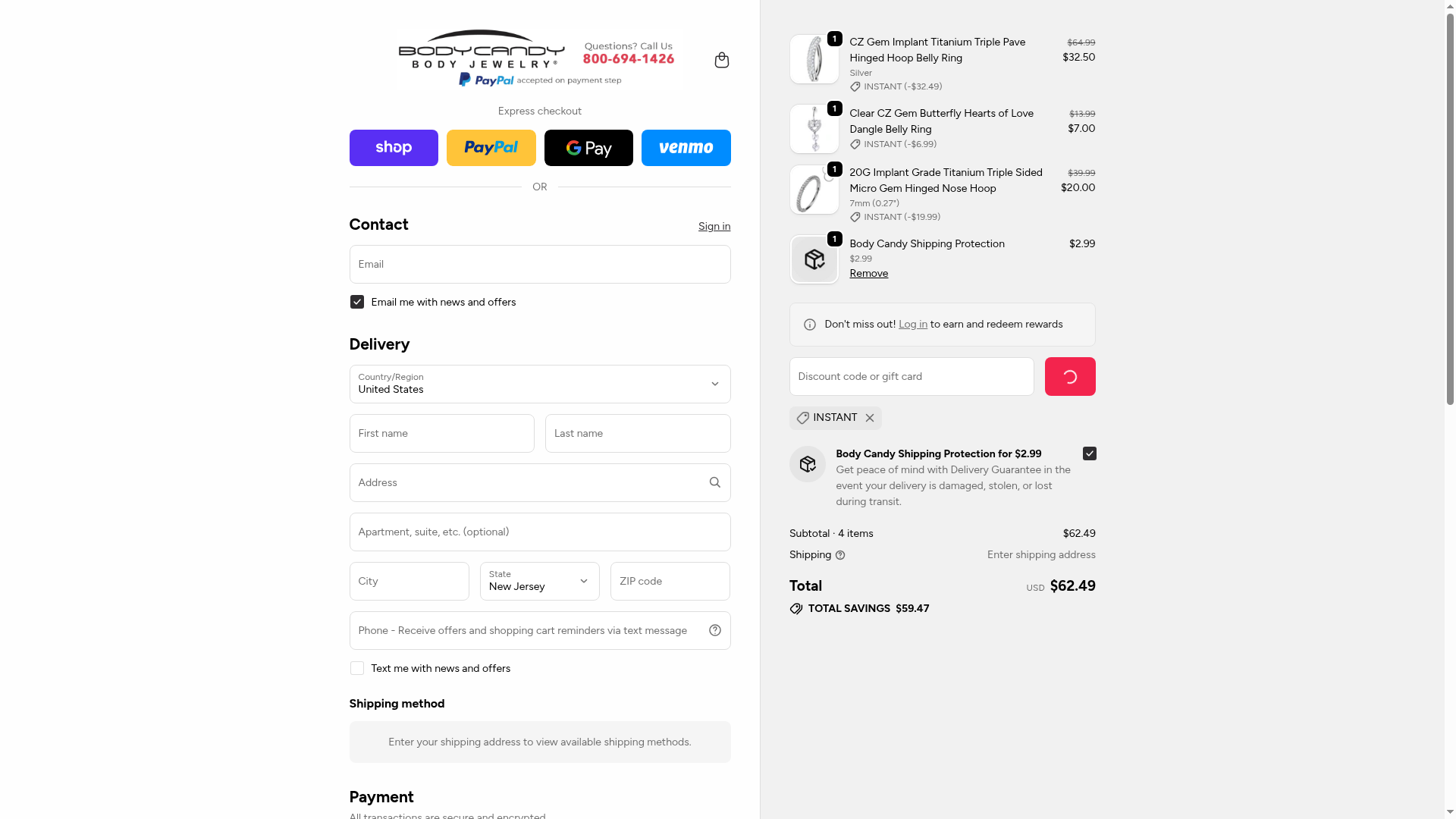The image size is (1456, 819).
Task: Open the phone field help icon
Action: click(714, 630)
